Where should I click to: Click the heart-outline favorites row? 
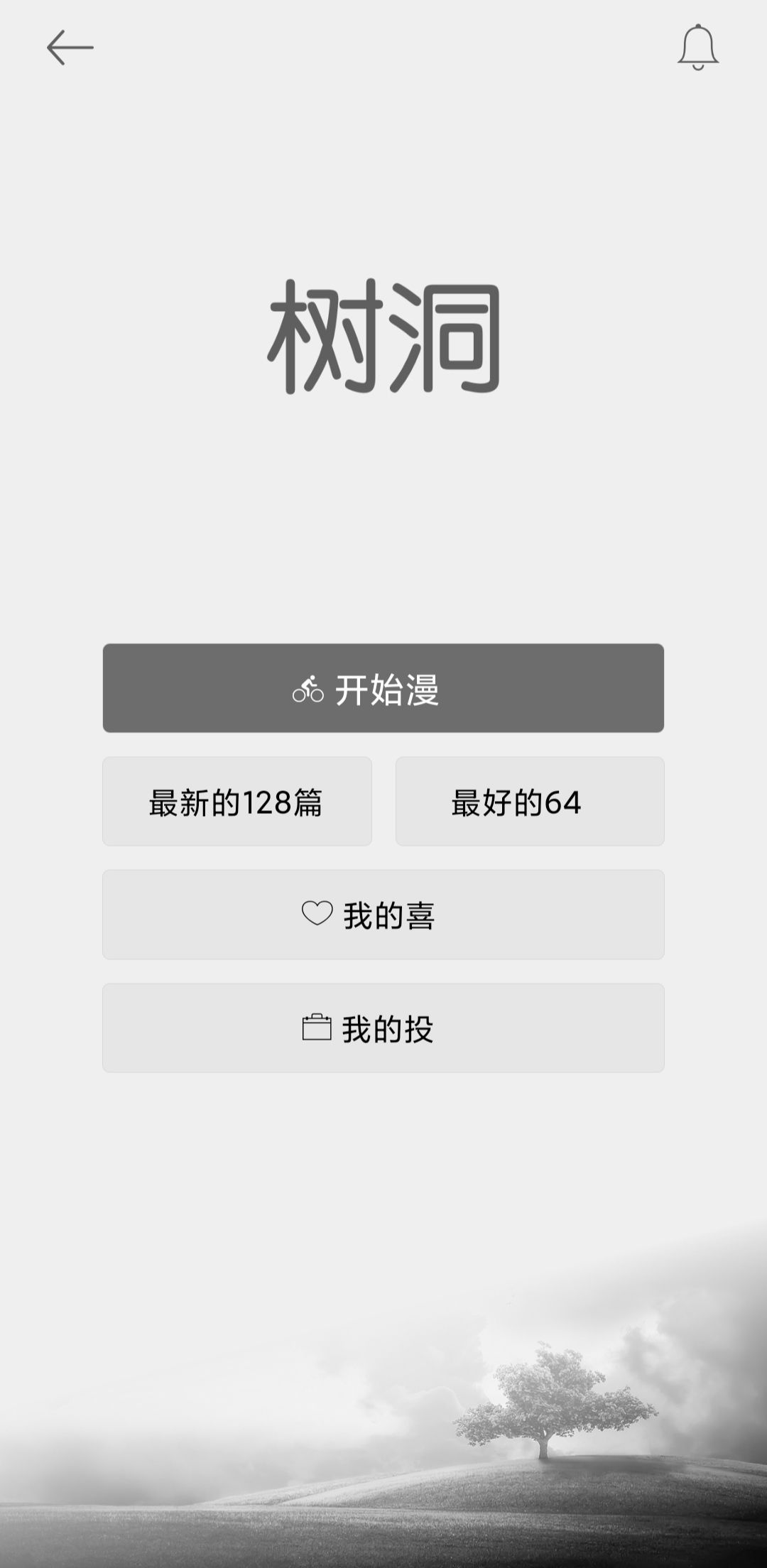[383, 915]
